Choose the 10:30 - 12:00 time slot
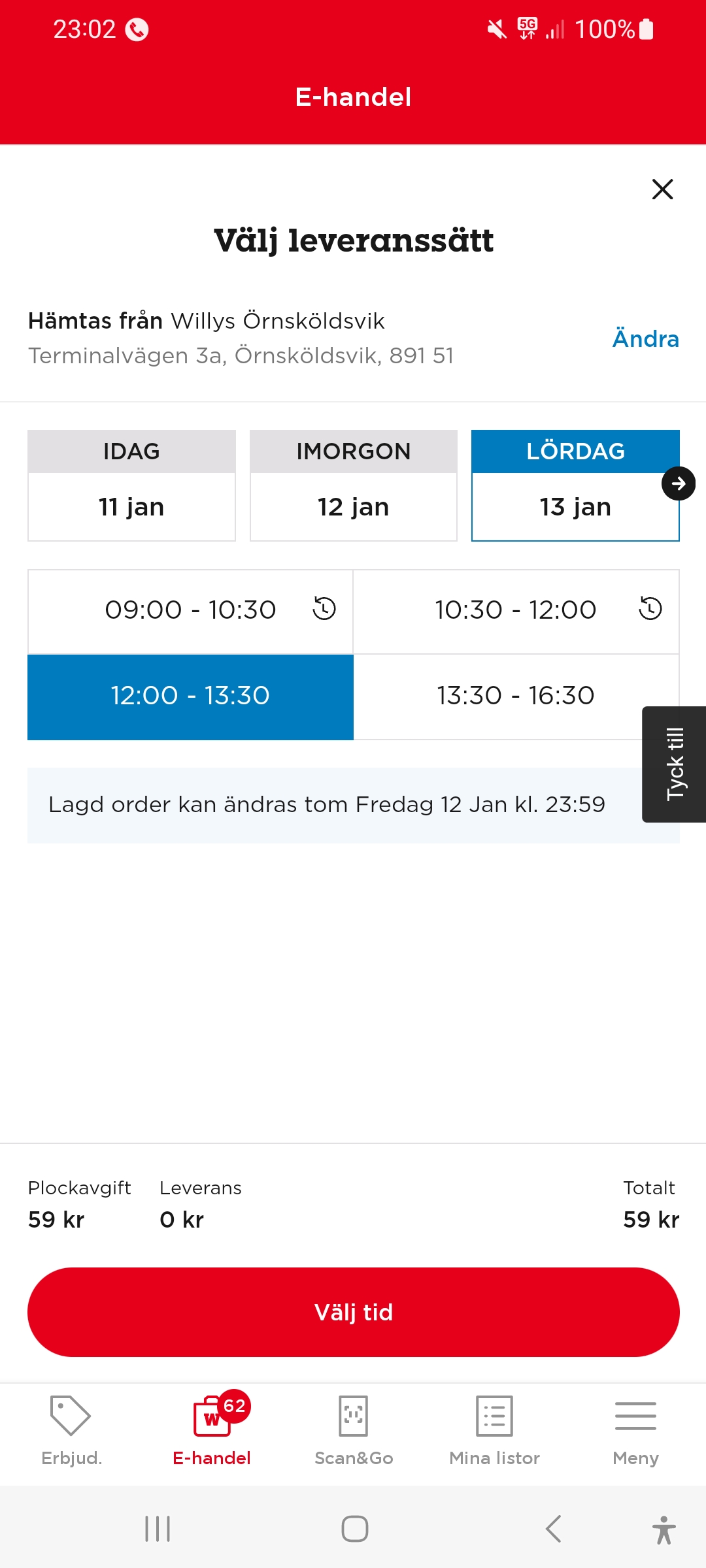The image size is (706, 1568). pos(516,611)
